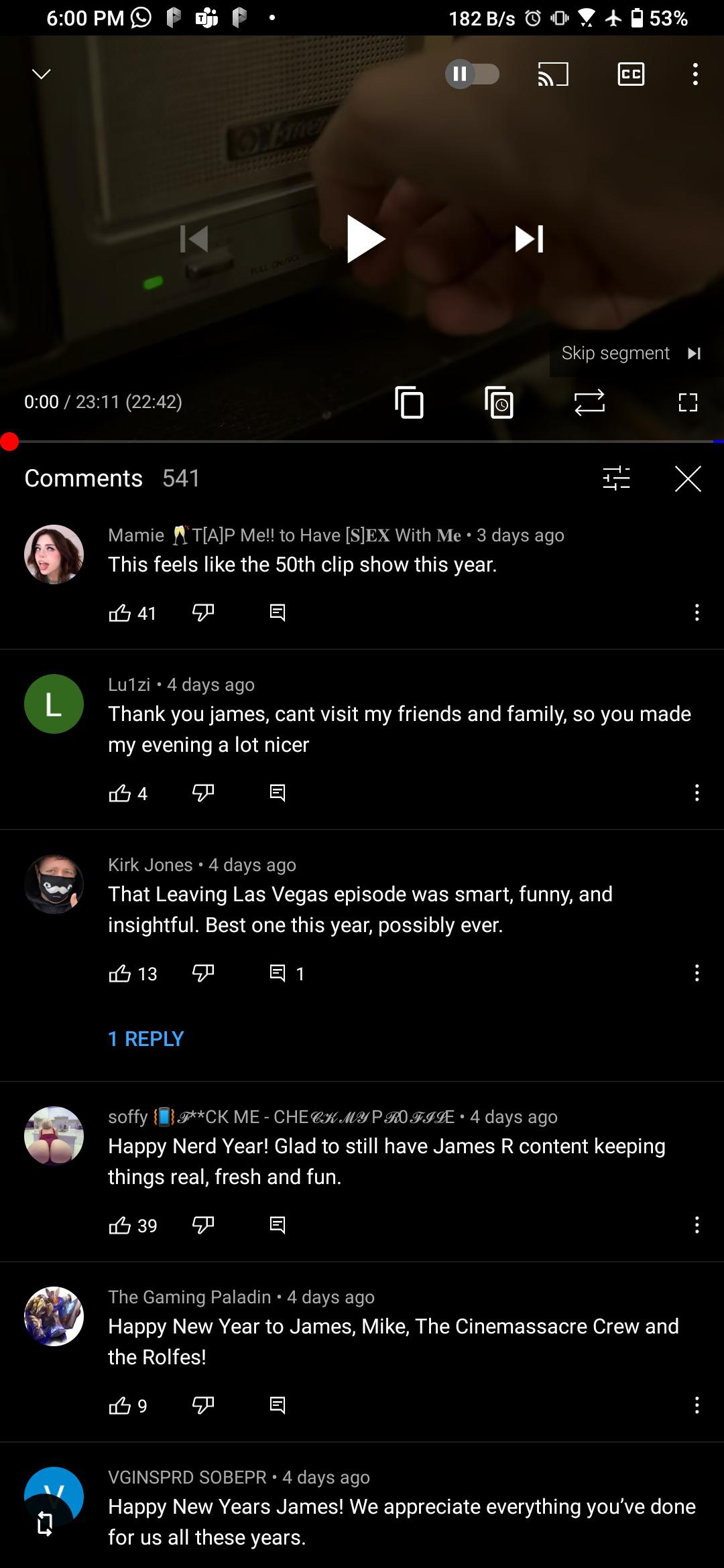The height and width of the screenshot is (1568, 724).
Task: Open comment sort options
Action: (x=616, y=478)
